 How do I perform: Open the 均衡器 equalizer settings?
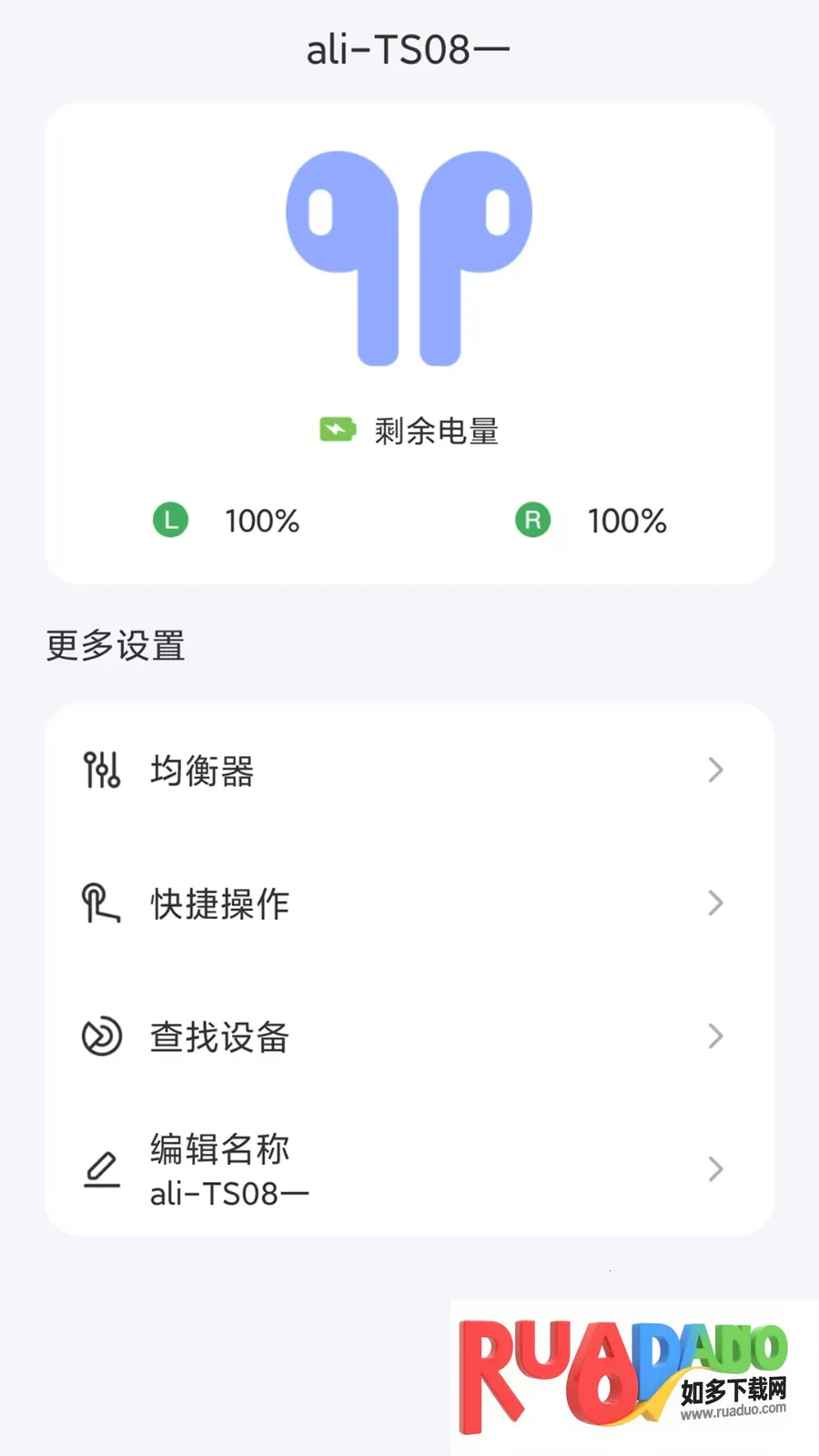click(x=409, y=771)
